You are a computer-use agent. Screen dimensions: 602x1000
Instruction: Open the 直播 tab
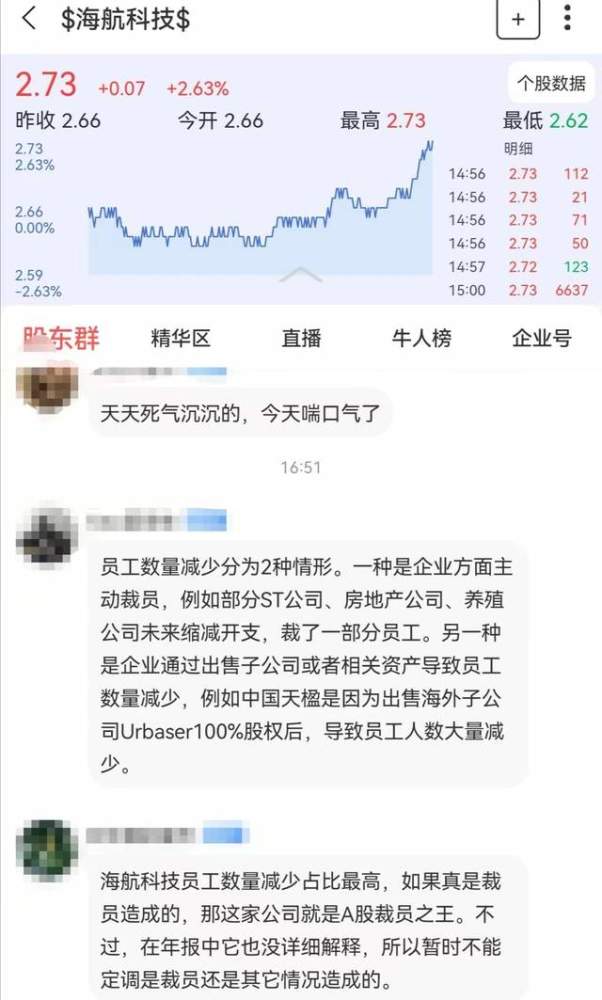pyautogui.click(x=301, y=337)
